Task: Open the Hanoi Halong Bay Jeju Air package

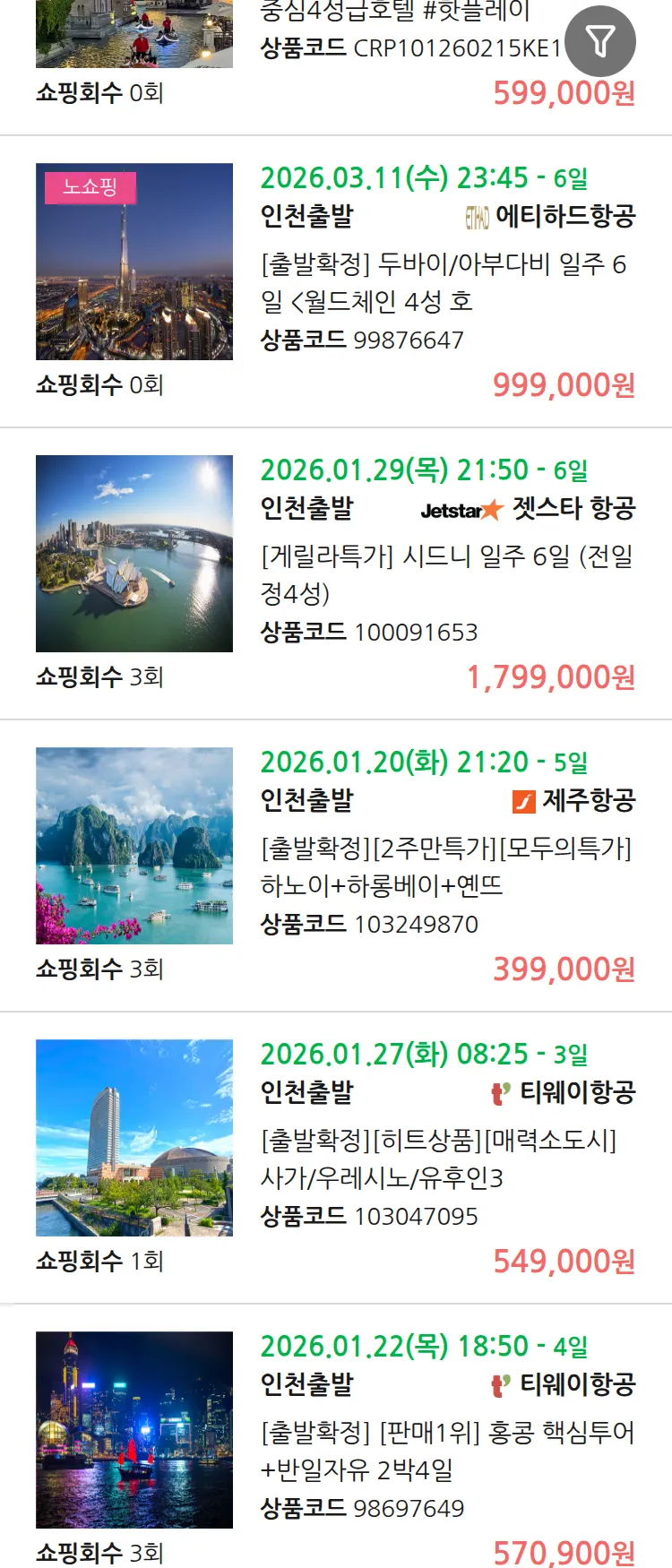Action: coord(445,866)
